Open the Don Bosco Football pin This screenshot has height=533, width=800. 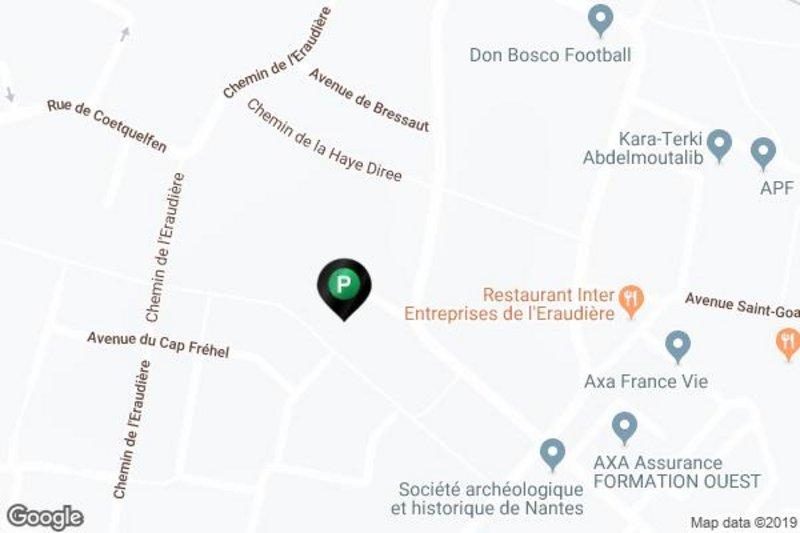599,19
